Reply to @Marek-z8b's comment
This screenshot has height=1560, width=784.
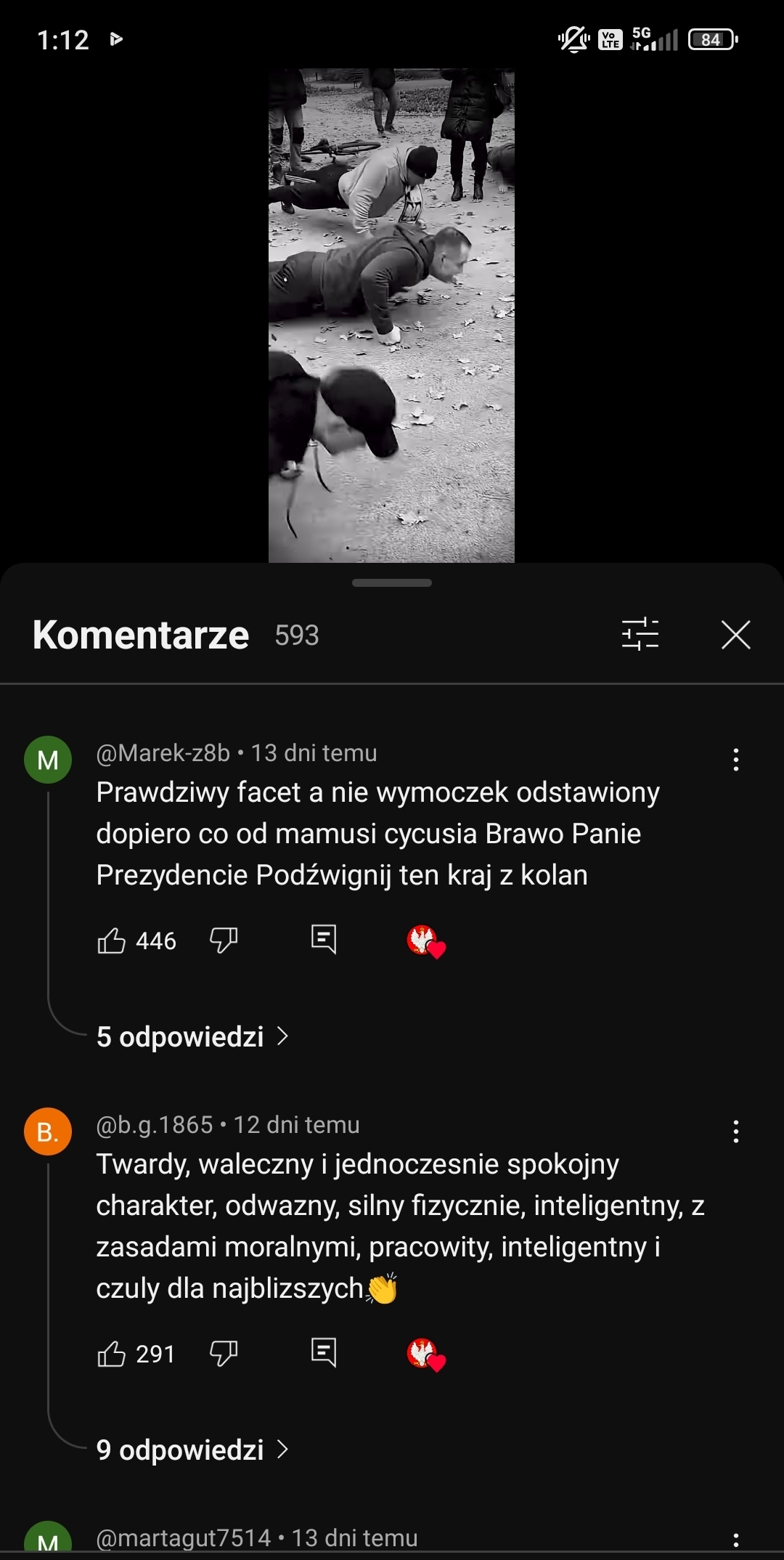pyautogui.click(x=324, y=939)
